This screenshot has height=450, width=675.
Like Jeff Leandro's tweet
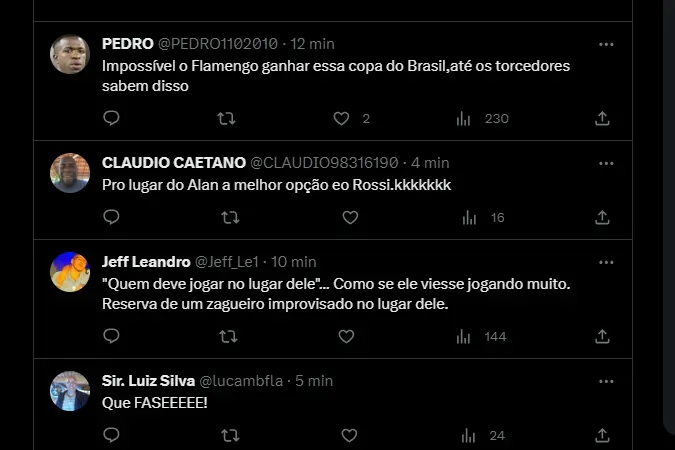[x=346, y=336]
